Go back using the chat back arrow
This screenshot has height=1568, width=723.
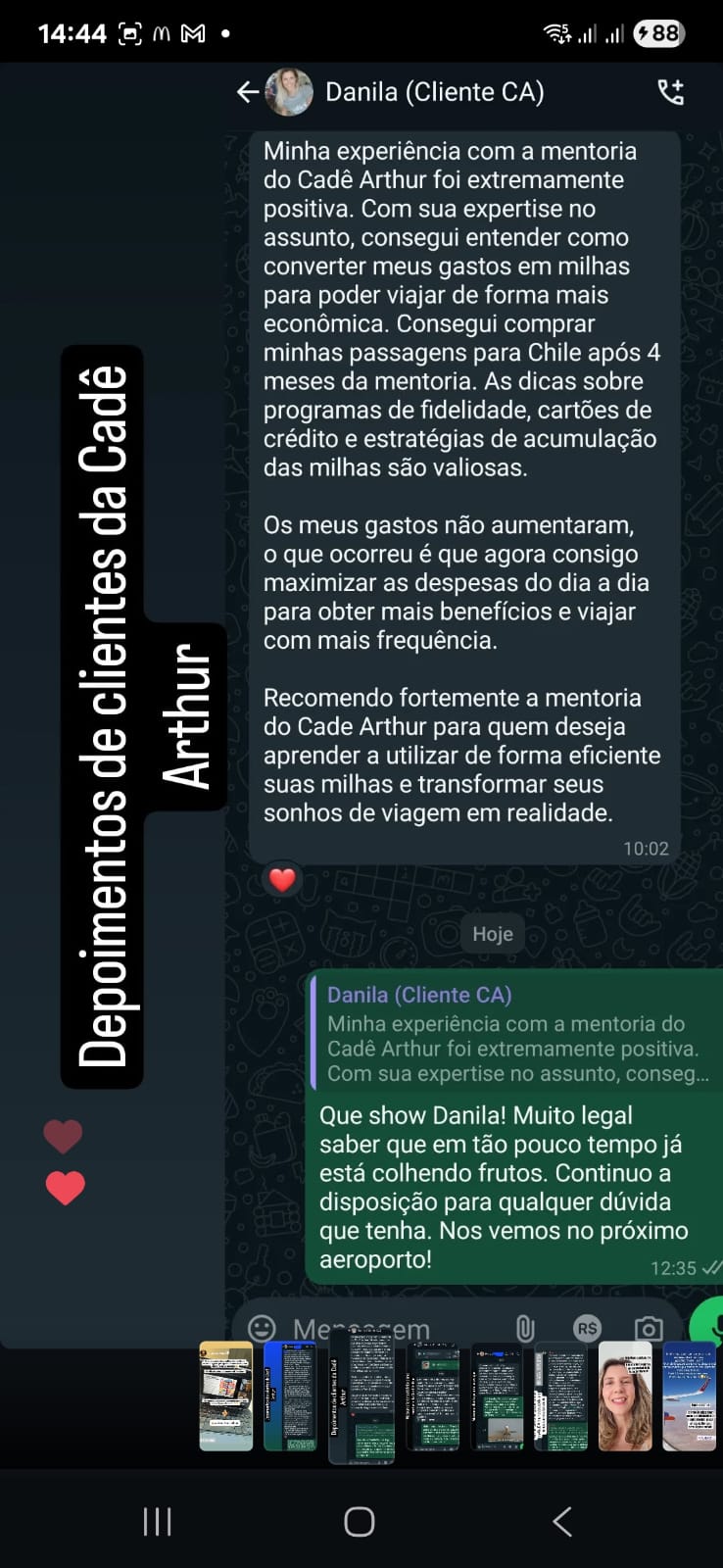tap(247, 91)
